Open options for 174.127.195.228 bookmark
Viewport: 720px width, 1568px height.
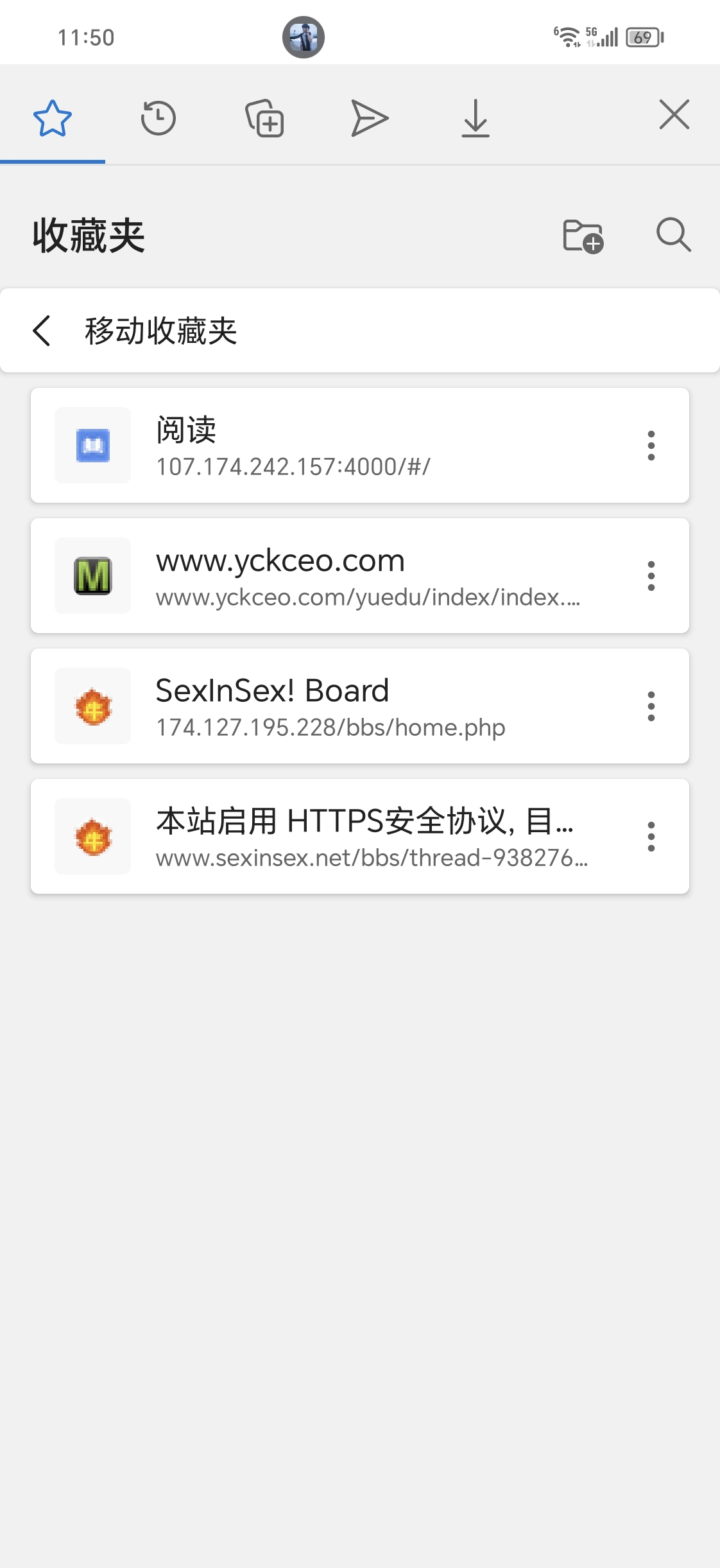(x=651, y=706)
